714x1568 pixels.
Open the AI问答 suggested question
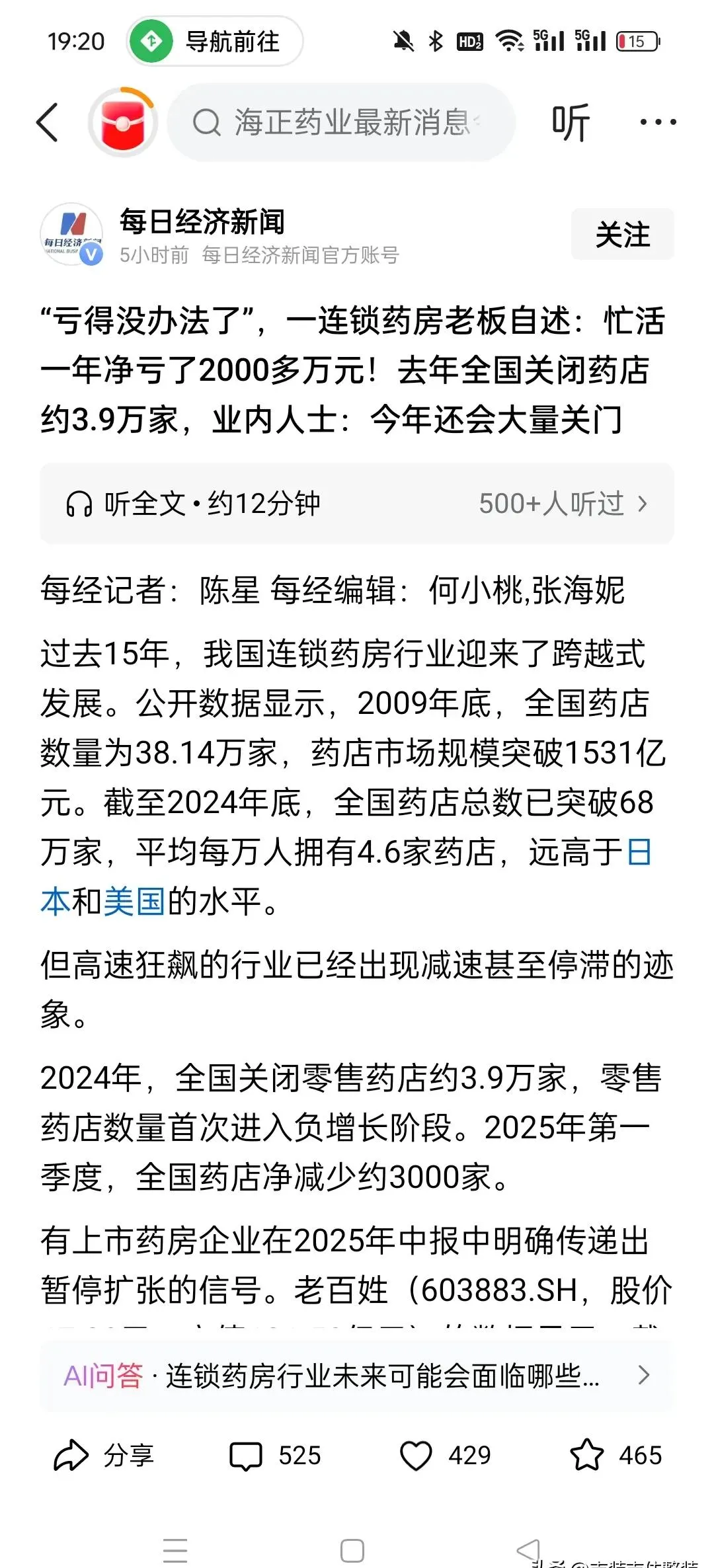pos(357,1376)
